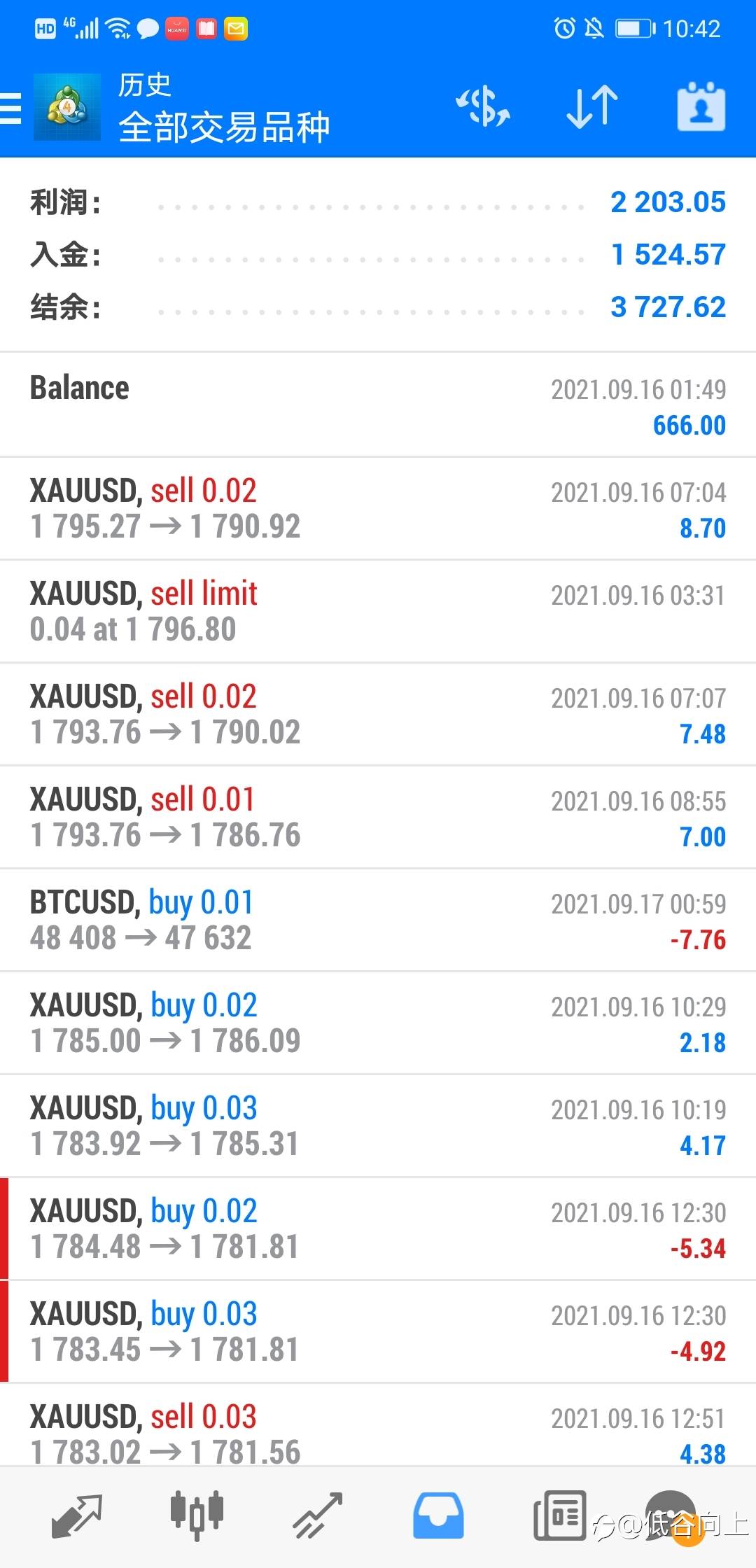
Task: Open the XAUUSD sell 0.02 trade with 8.70 profit
Action: (x=378, y=508)
